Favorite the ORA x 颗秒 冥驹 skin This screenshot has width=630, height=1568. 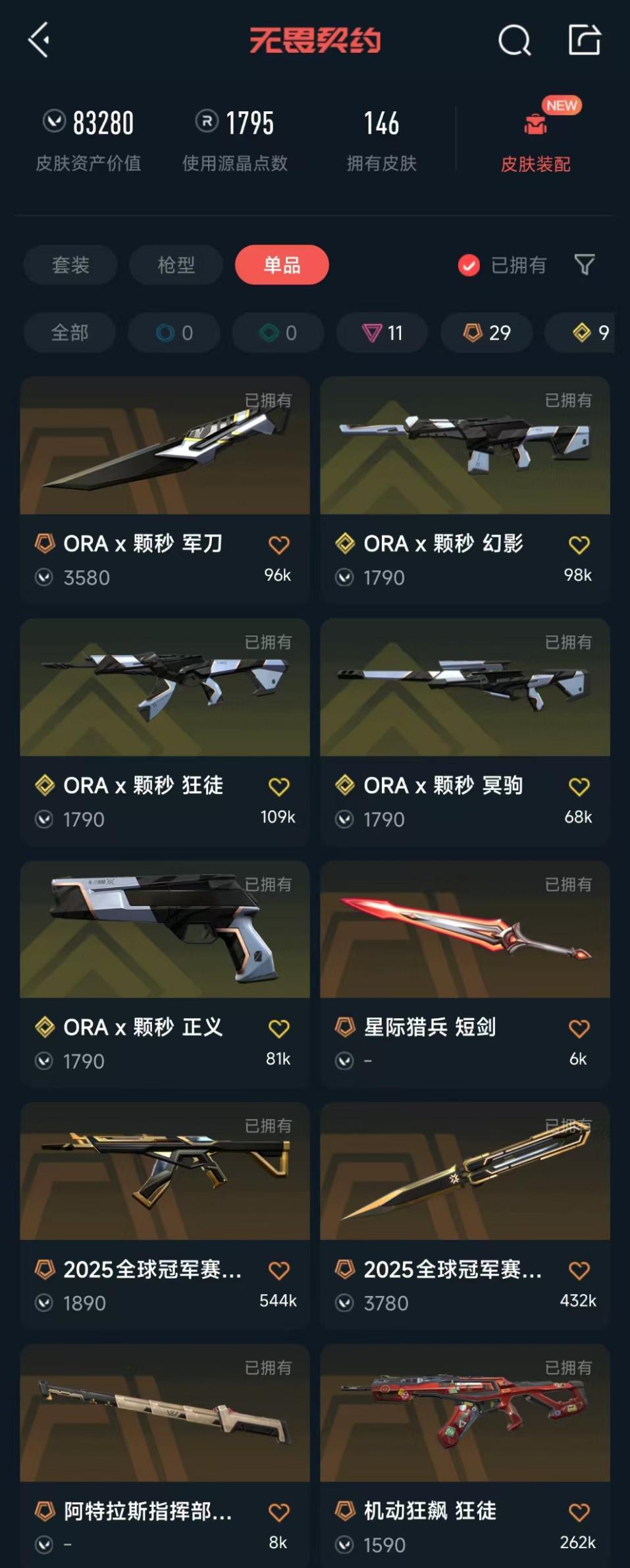[579, 787]
